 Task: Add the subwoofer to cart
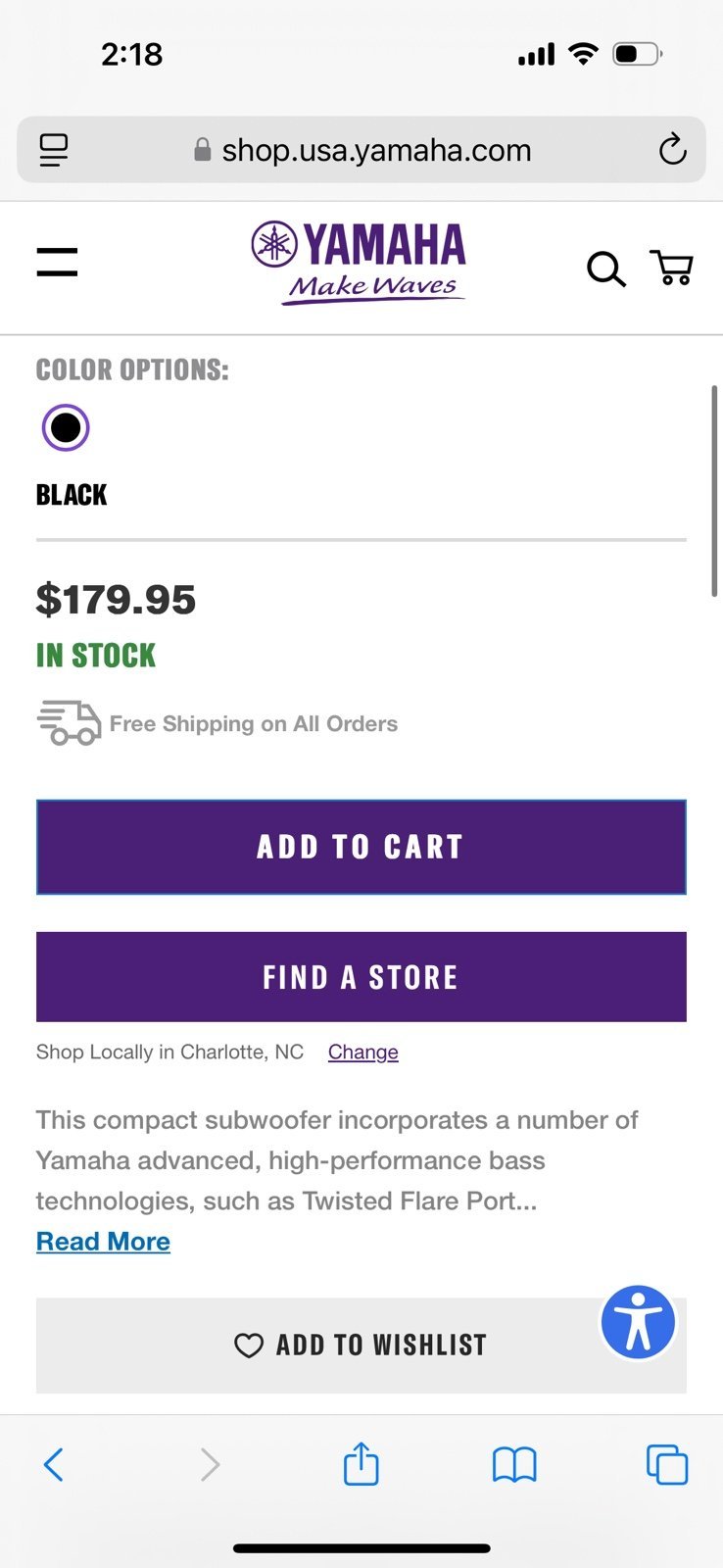(361, 847)
